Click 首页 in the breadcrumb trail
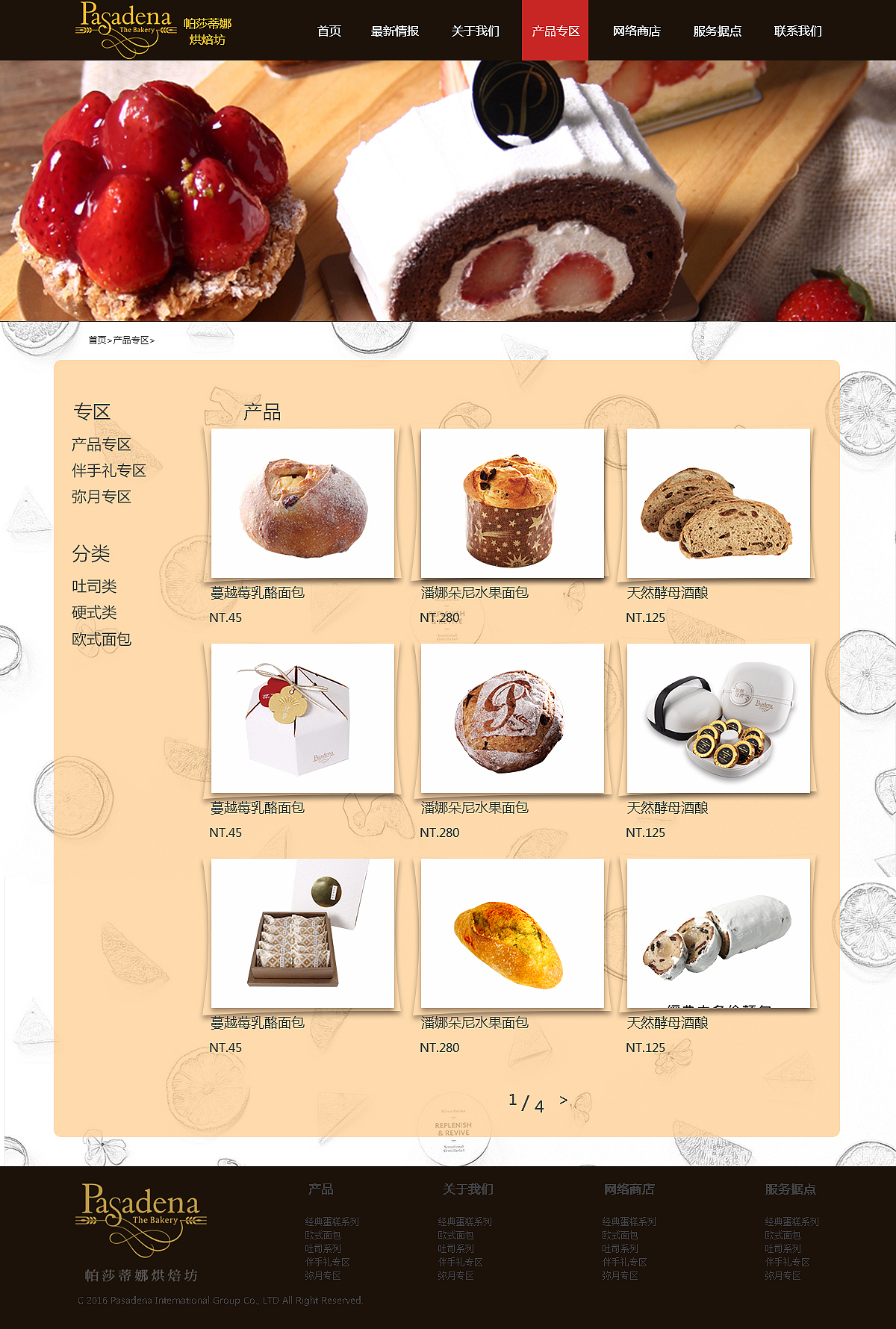 (96, 340)
